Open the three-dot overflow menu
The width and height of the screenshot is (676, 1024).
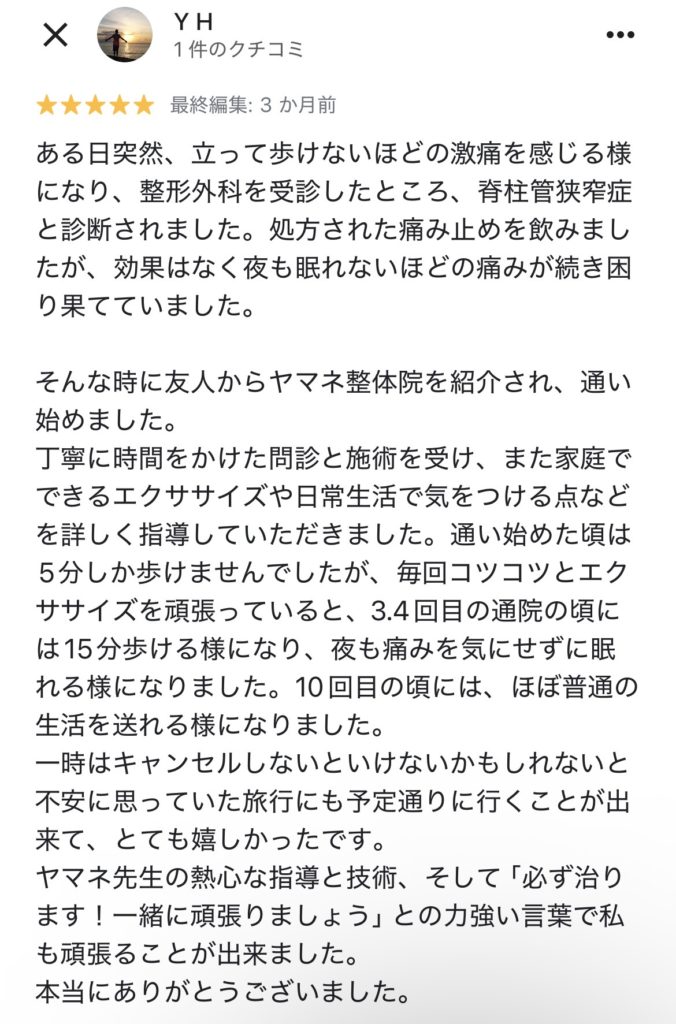[x=620, y=35]
